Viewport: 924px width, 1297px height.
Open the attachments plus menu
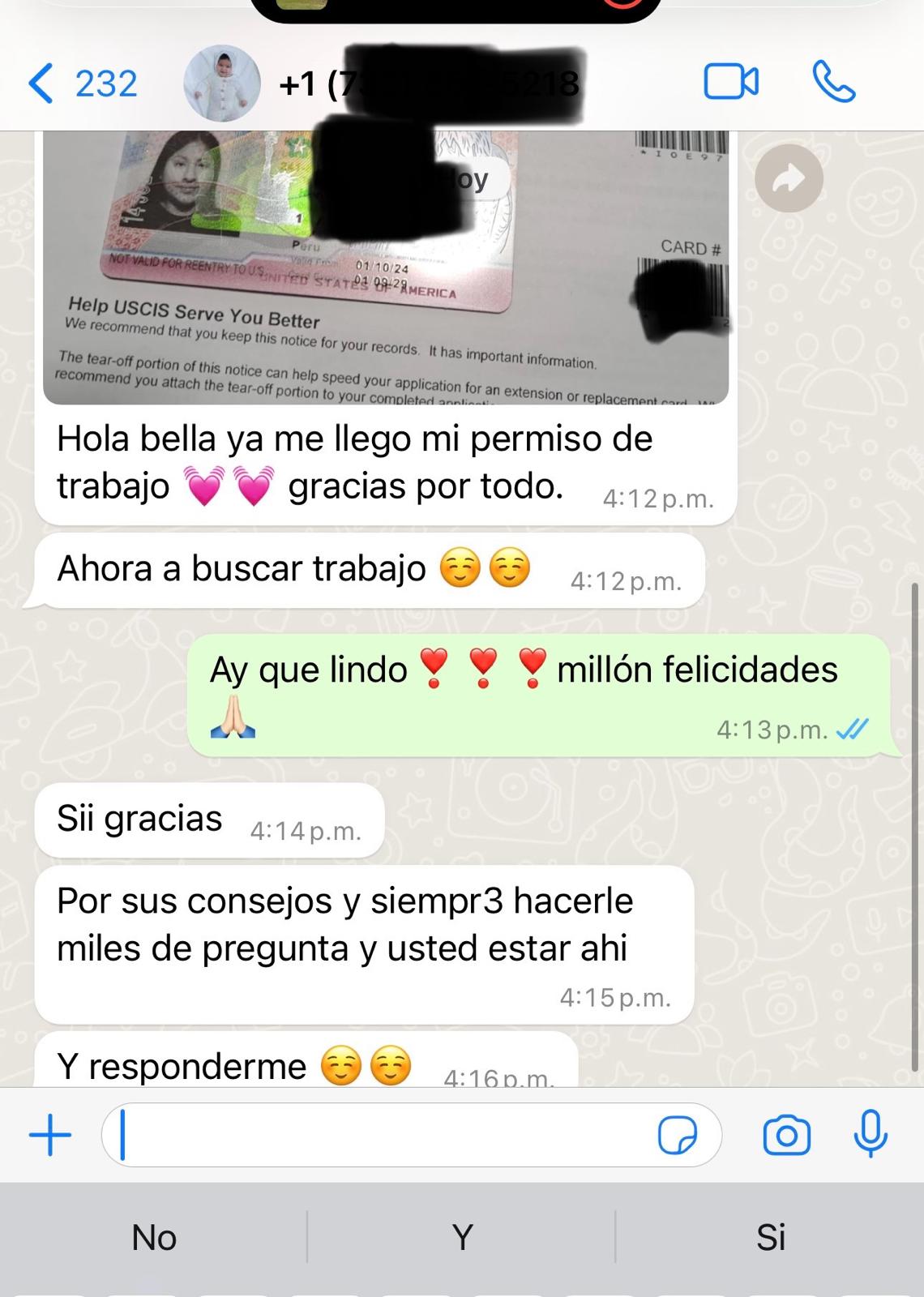click(x=50, y=1135)
